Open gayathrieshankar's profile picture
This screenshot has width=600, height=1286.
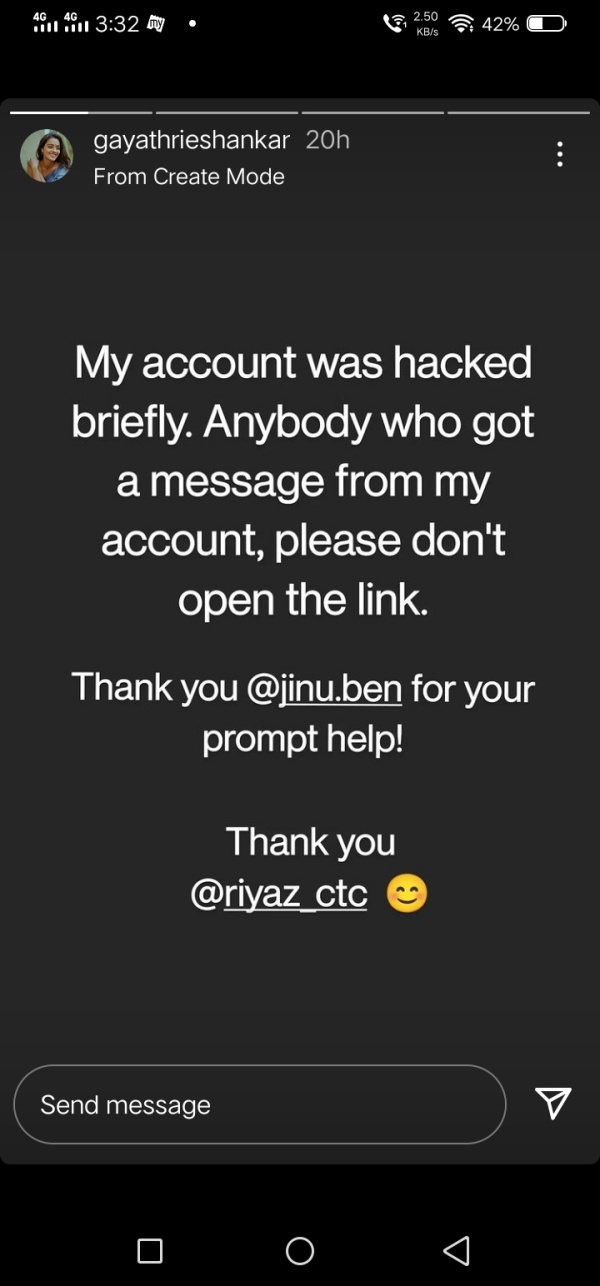point(46,156)
